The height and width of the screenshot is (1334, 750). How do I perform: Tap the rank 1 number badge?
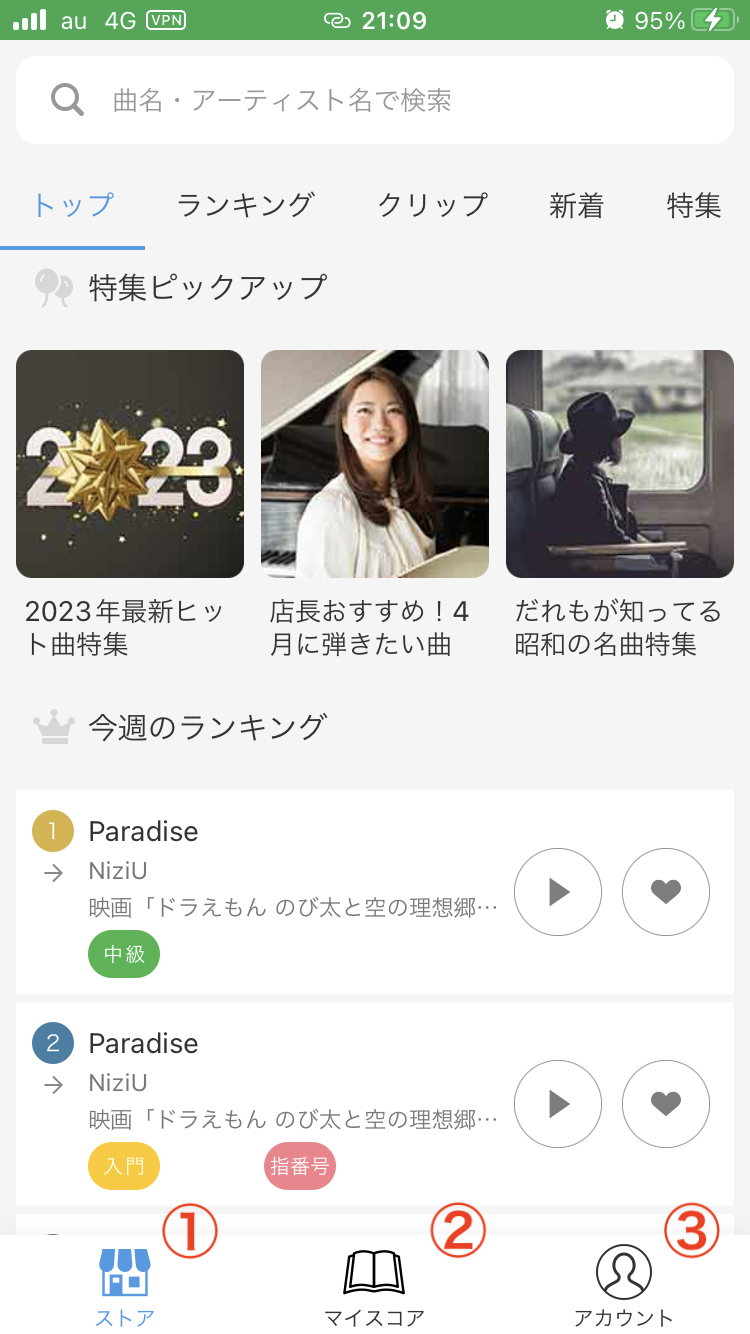click(x=52, y=831)
